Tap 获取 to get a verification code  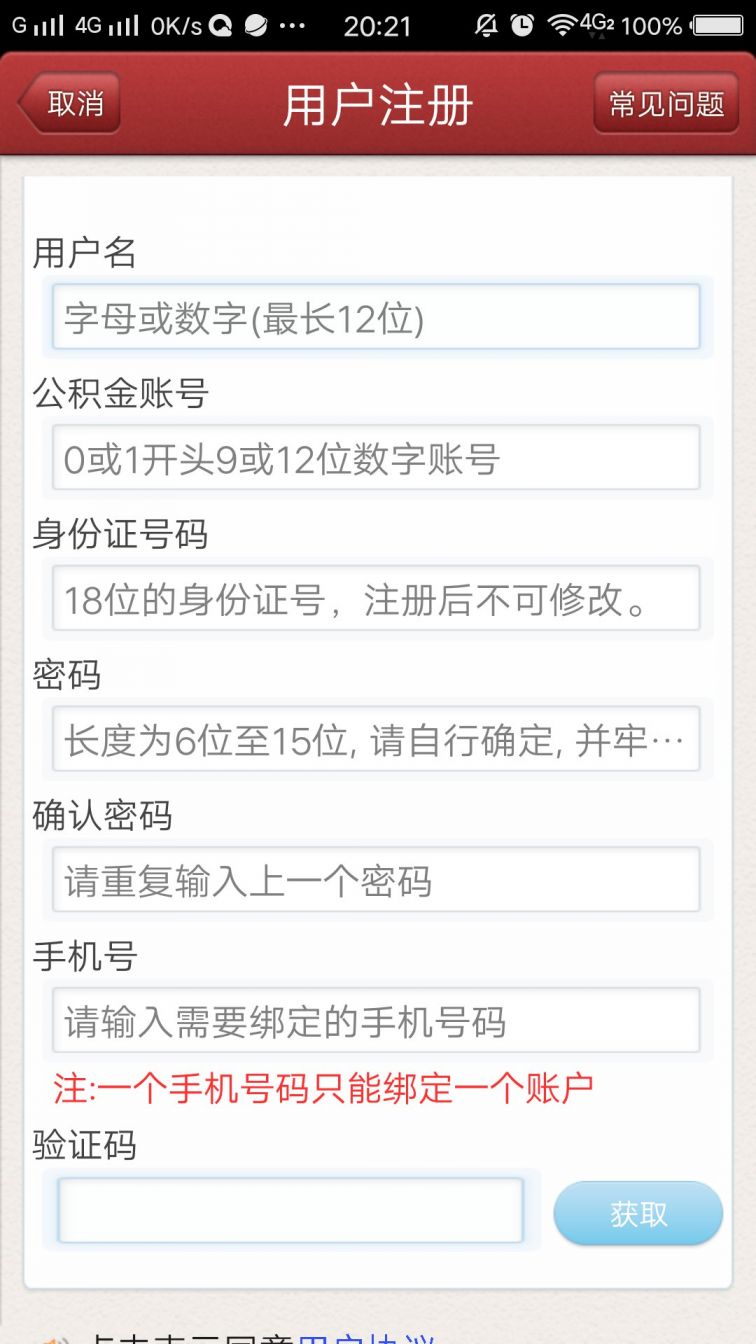(x=638, y=1213)
